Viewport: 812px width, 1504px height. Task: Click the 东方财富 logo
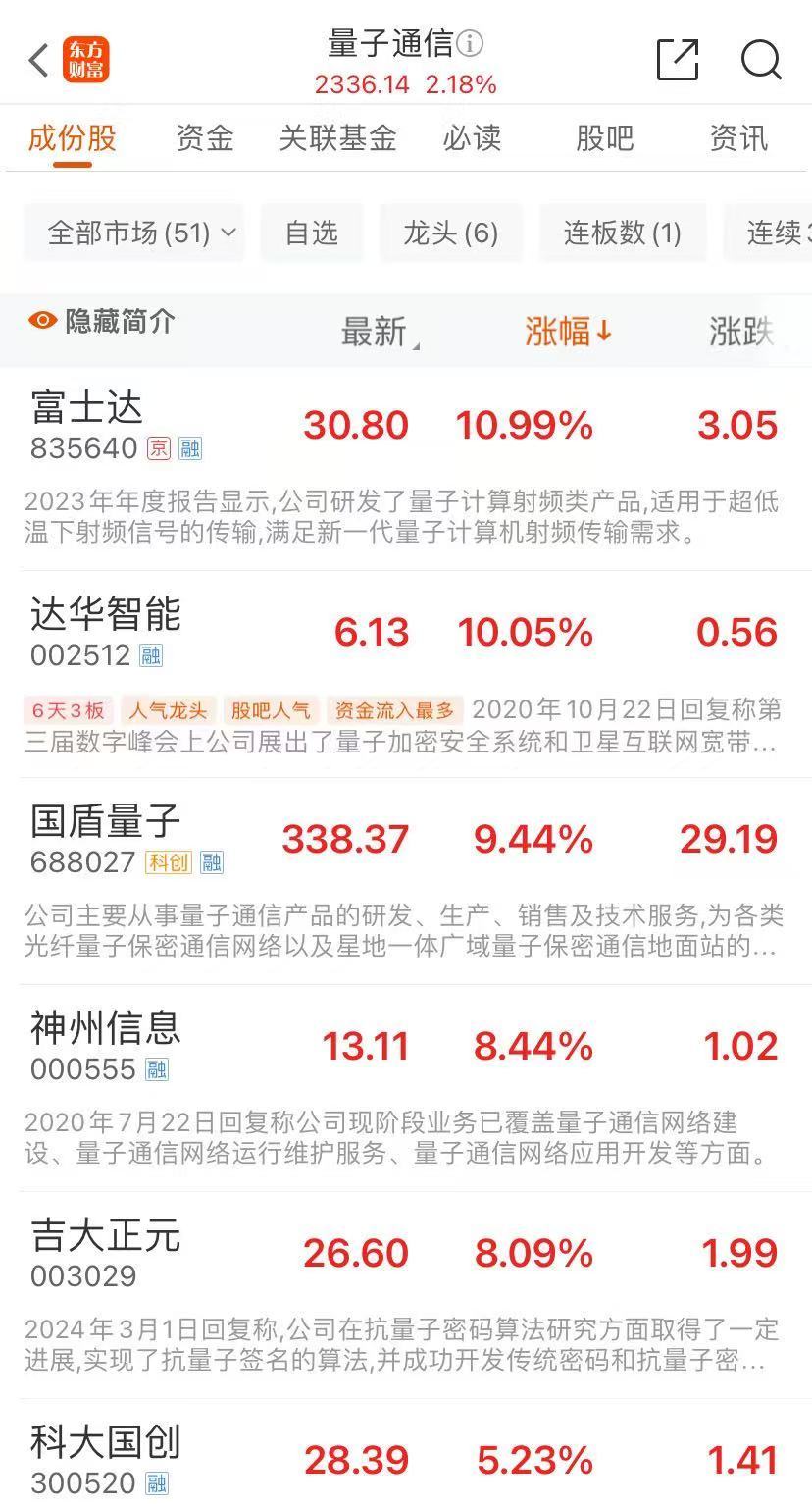pyautogui.click(x=86, y=60)
